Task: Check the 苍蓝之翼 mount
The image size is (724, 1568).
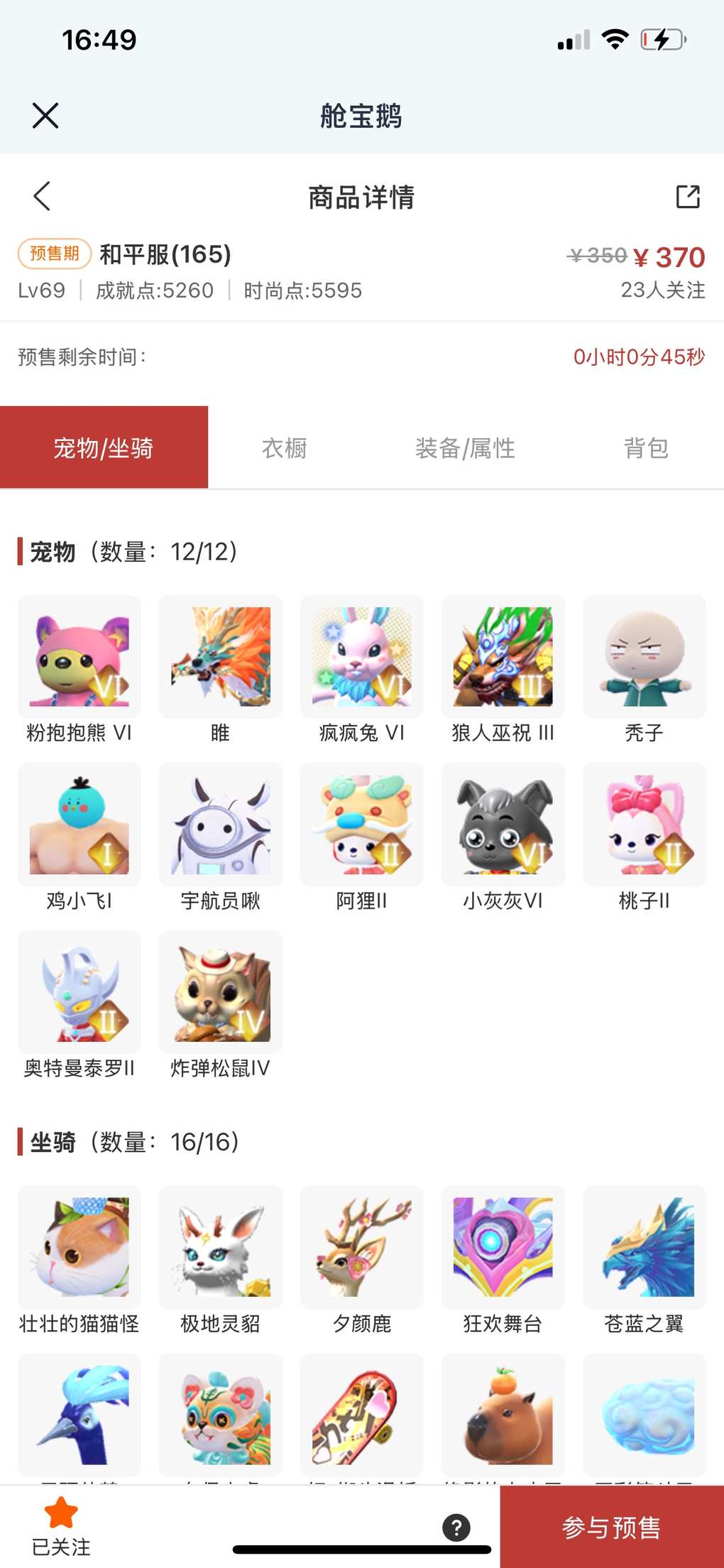Action: (x=645, y=1247)
